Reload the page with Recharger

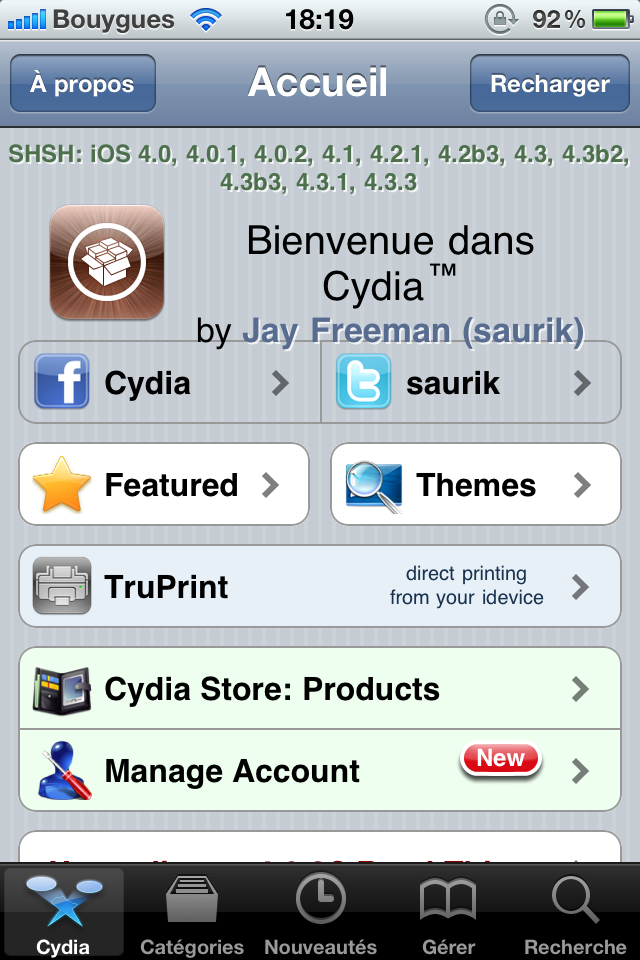[x=549, y=84]
